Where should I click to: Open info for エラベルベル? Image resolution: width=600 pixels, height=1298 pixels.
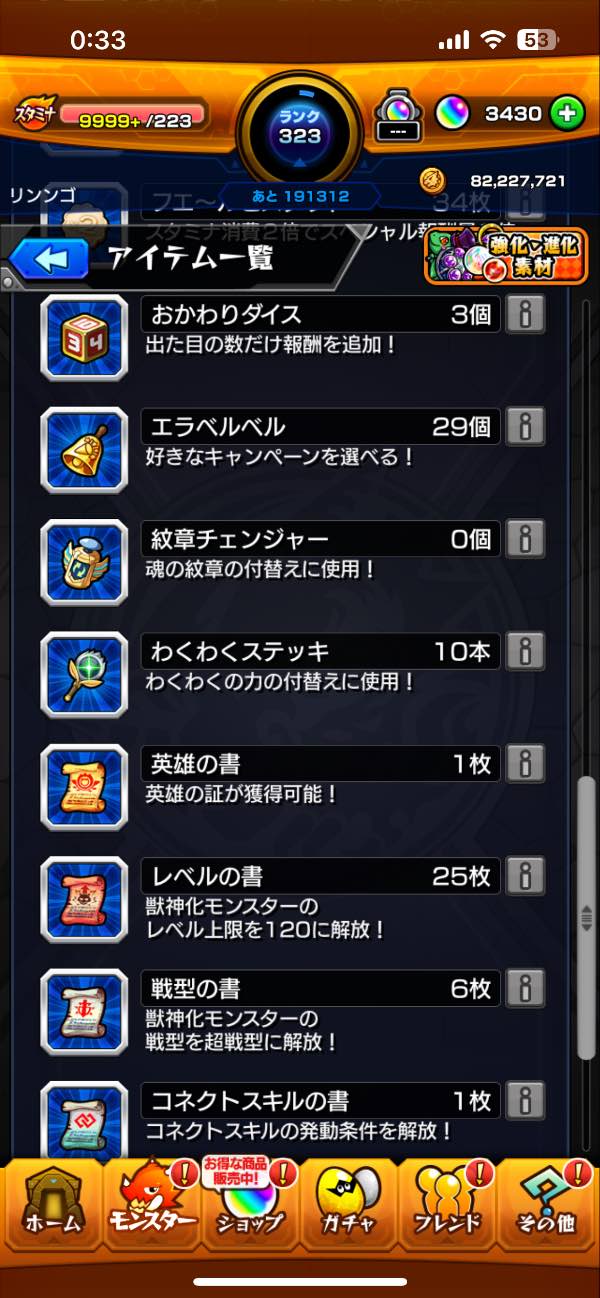click(525, 427)
